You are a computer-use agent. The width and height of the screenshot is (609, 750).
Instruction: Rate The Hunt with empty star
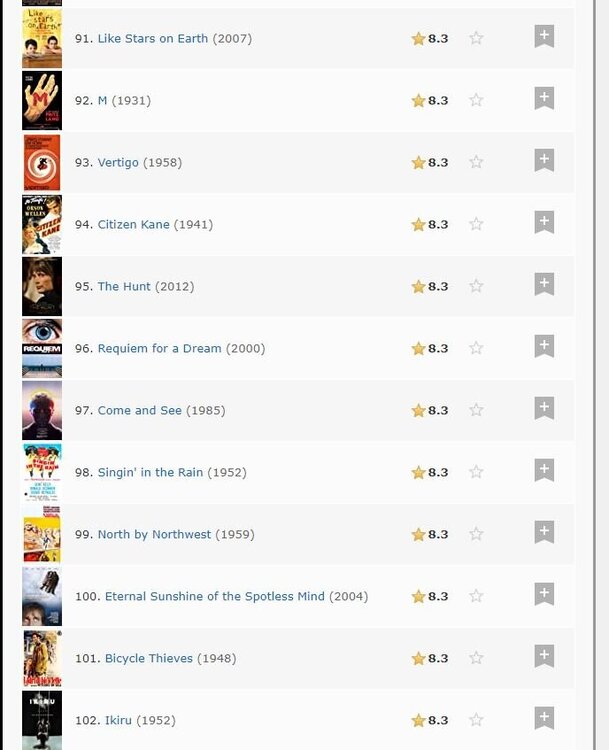[476, 286]
